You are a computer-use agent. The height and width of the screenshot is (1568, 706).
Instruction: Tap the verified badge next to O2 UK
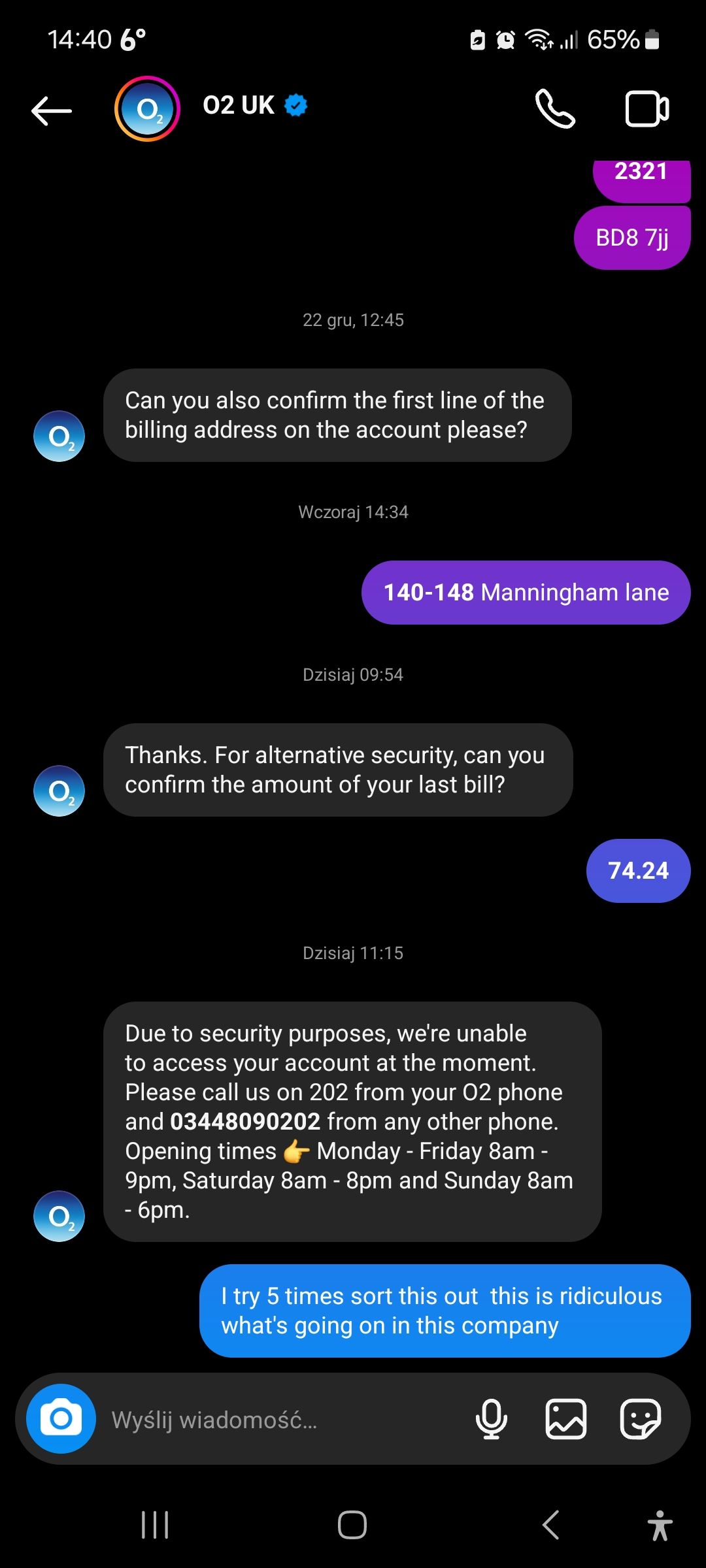tap(295, 105)
